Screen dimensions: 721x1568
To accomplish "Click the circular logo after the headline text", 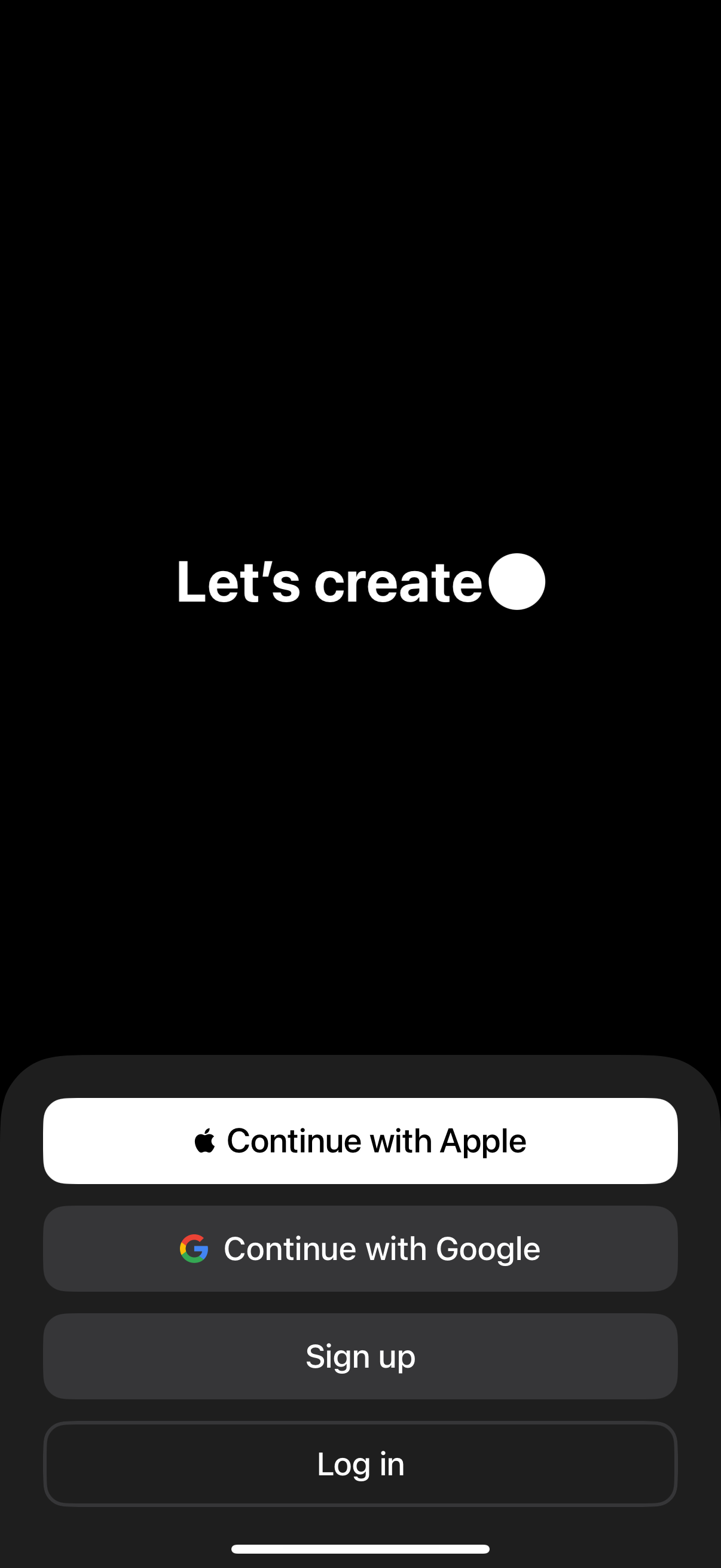I will 517,581.
